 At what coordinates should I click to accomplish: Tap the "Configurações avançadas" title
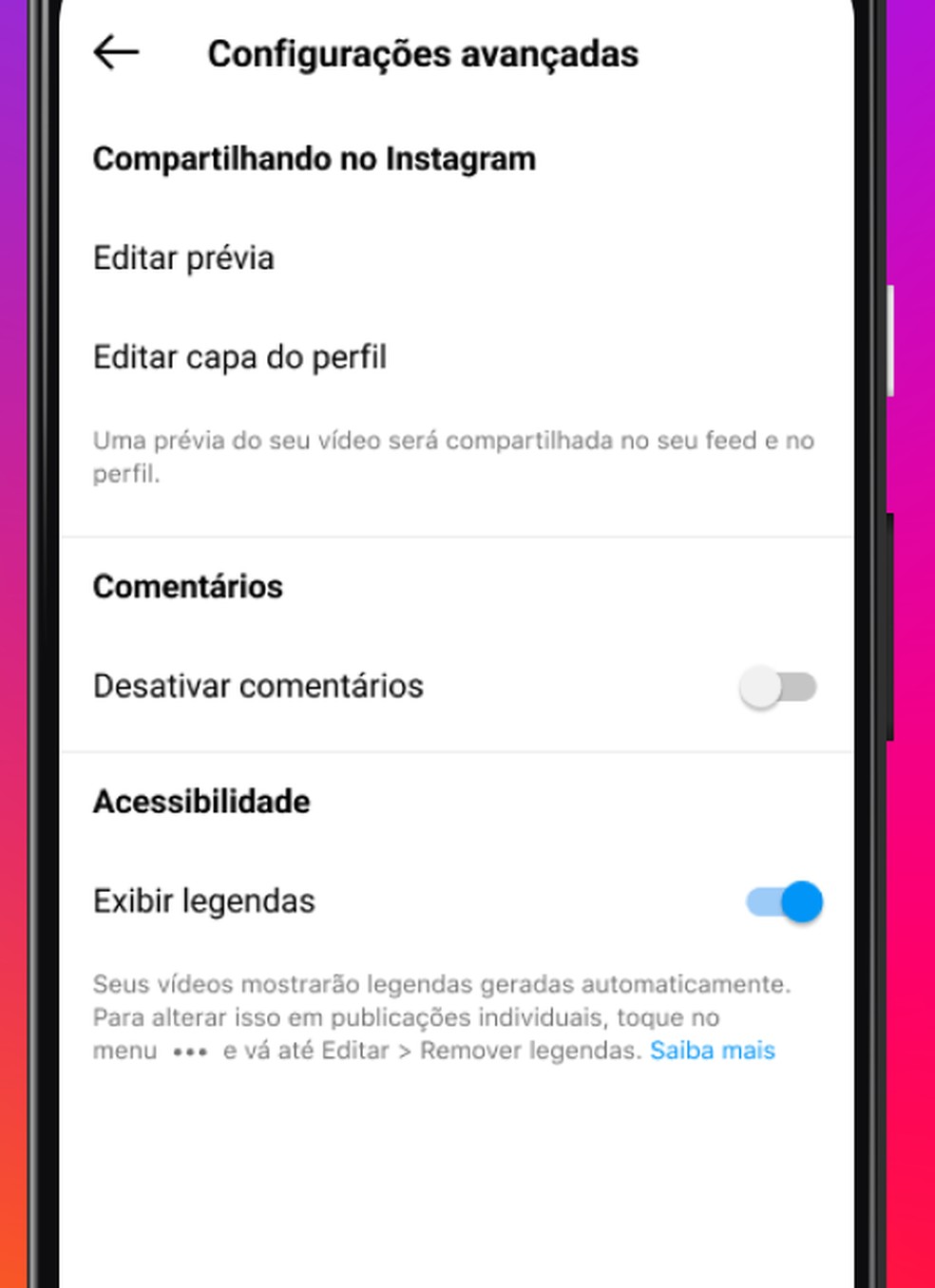(x=424, y=54)
